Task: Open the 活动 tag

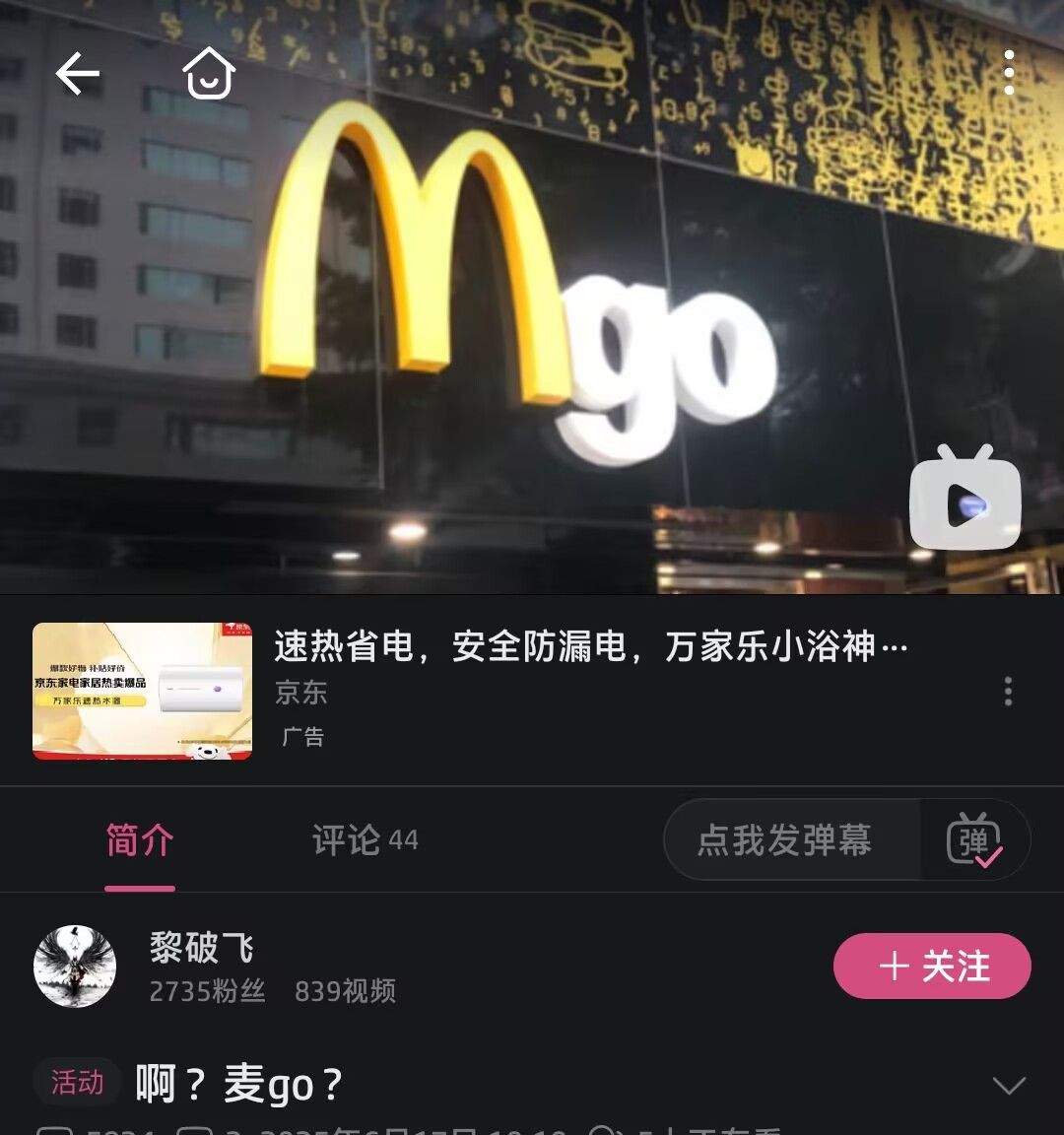Action: 77,1083
